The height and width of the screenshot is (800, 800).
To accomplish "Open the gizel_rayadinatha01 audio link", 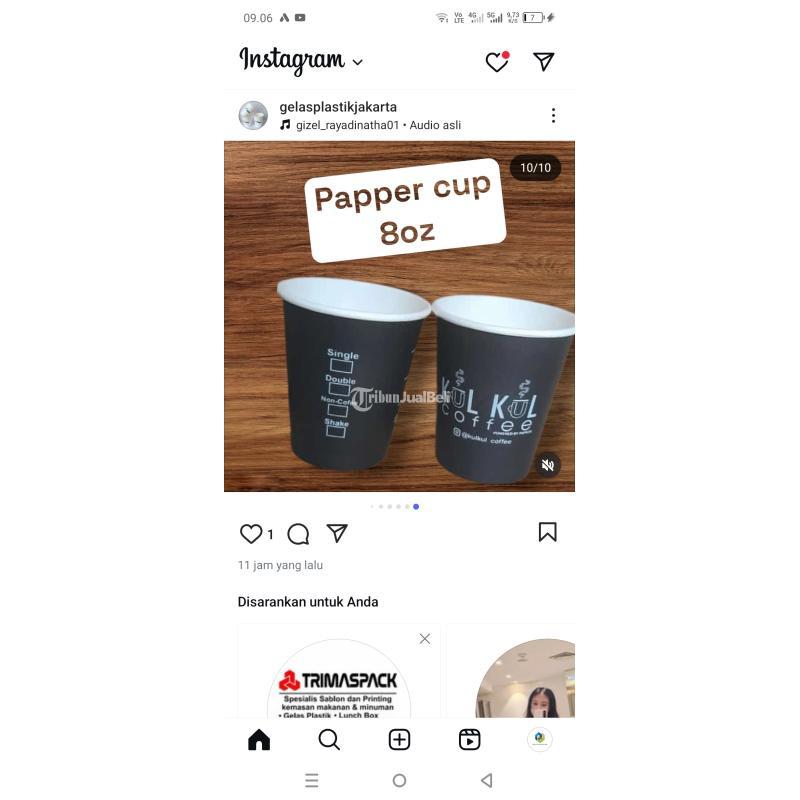I will [x=346, y=125].
